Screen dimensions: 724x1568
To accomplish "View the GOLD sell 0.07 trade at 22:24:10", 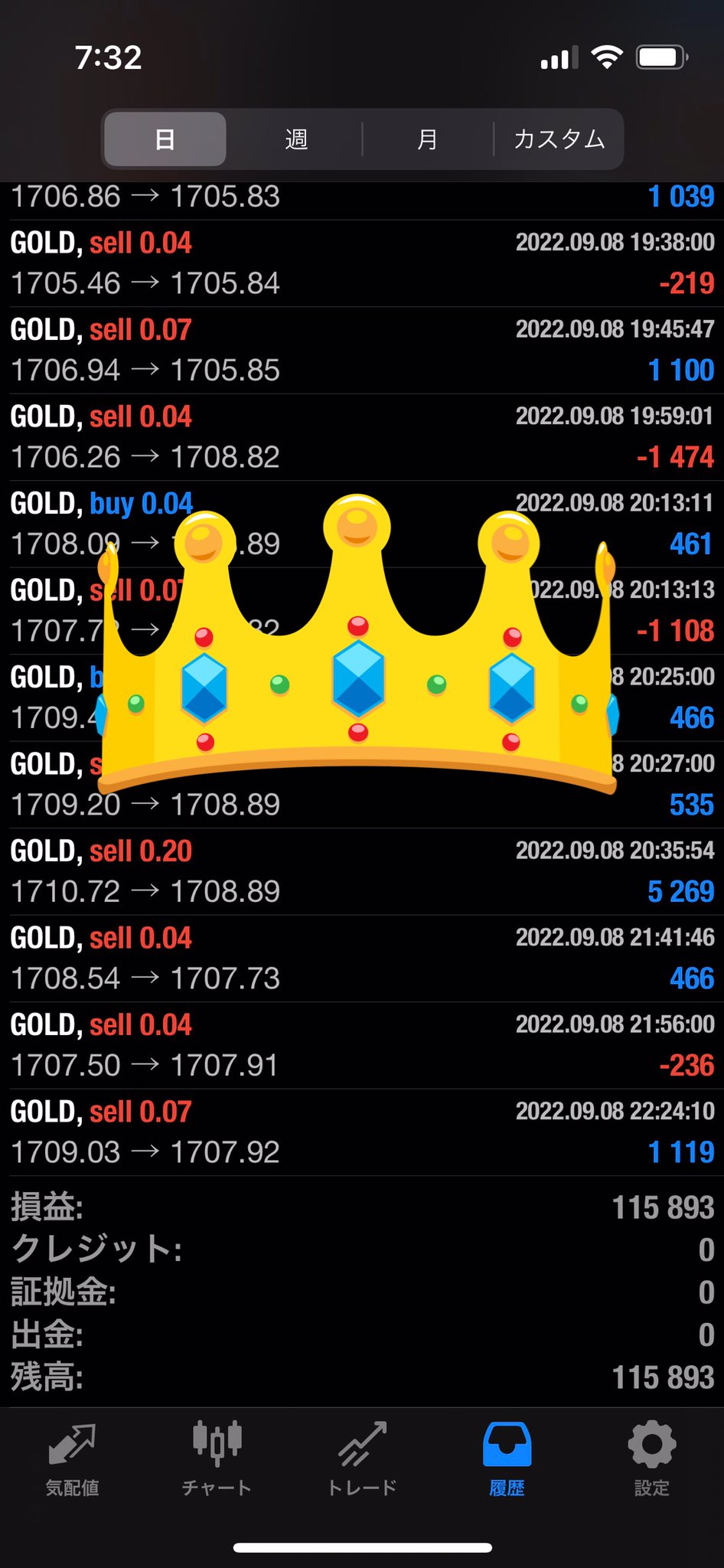I will [x=362, y=1132].
